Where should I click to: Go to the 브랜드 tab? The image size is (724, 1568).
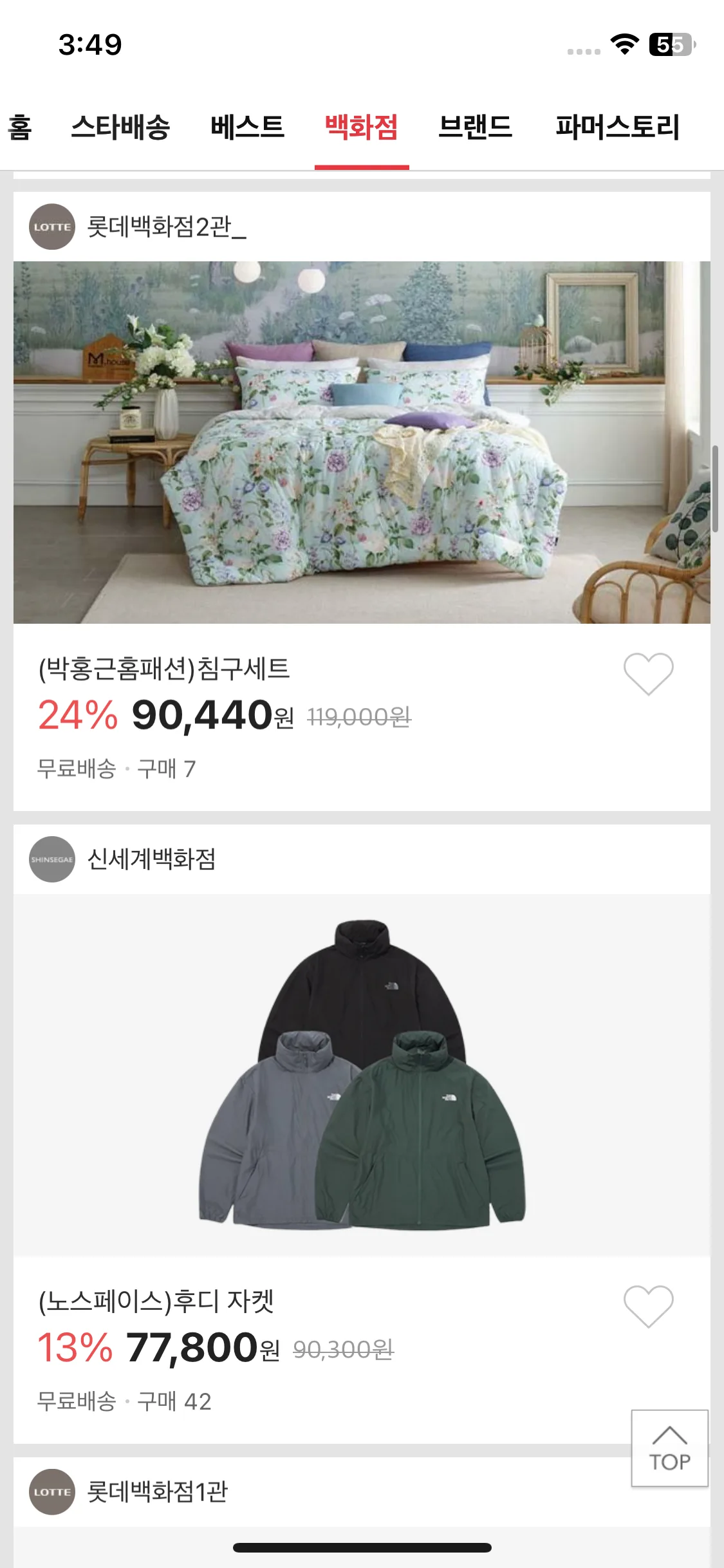pos(475,127)
